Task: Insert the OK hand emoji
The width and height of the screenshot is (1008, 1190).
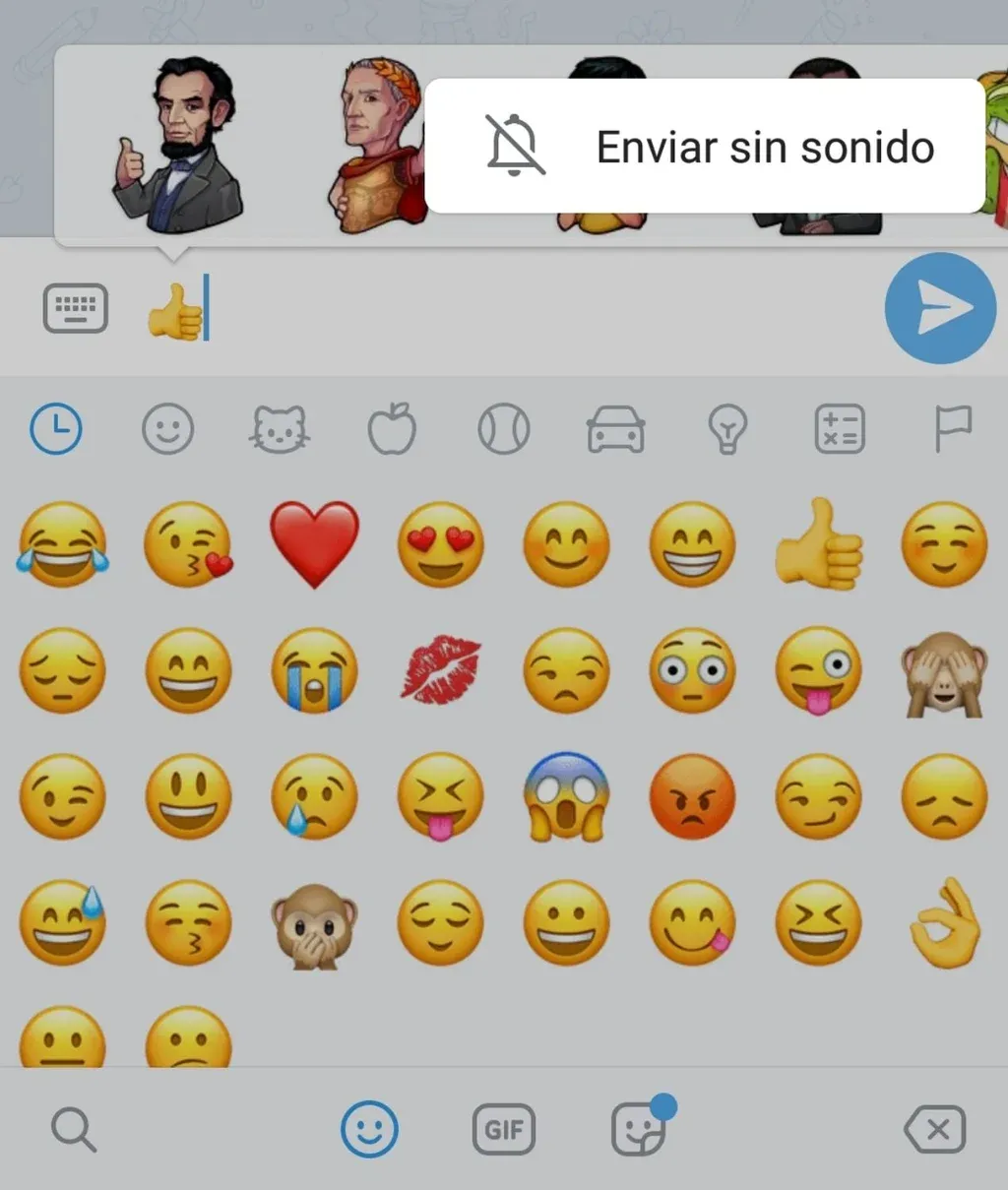Action: pos(945,923)
